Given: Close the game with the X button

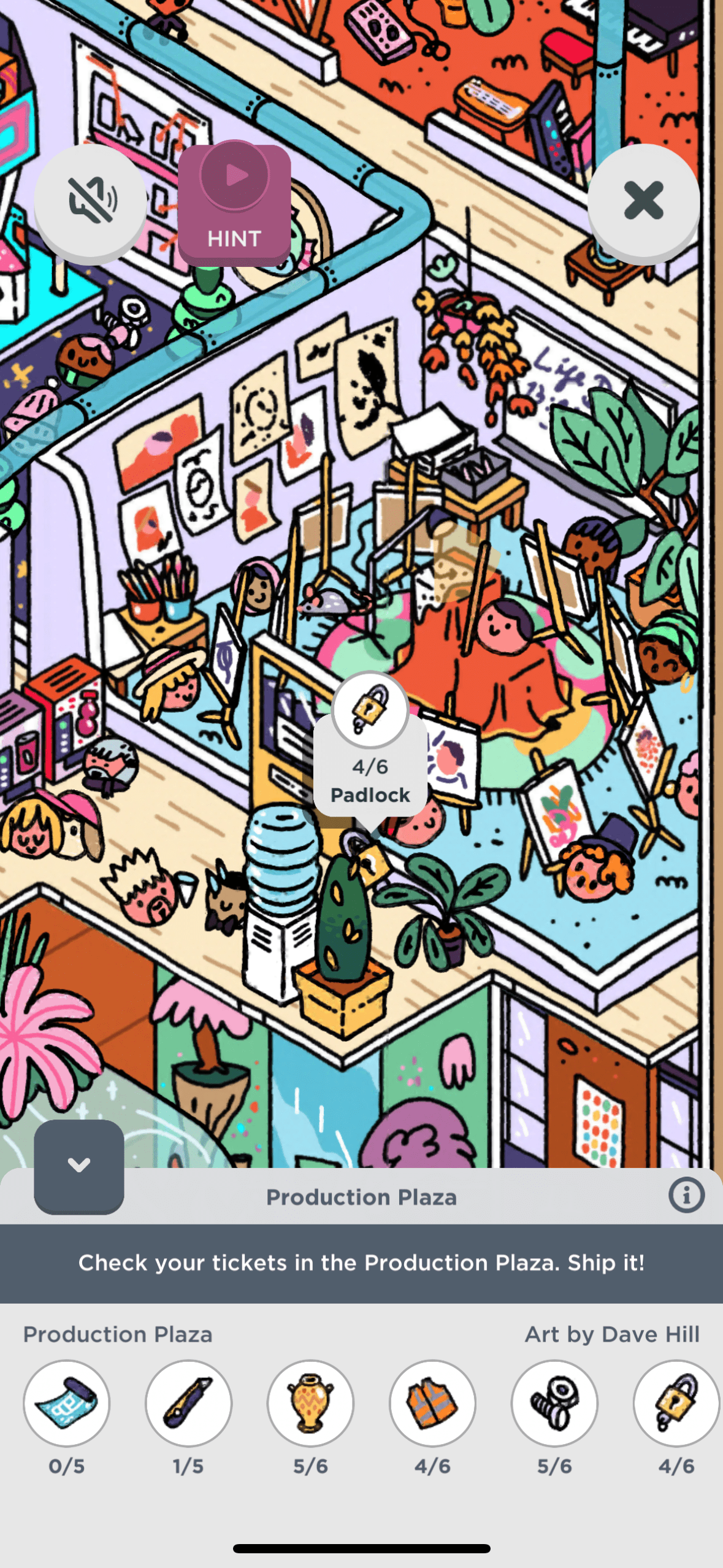Looking at the screenshot, I should tap(643, 200).
